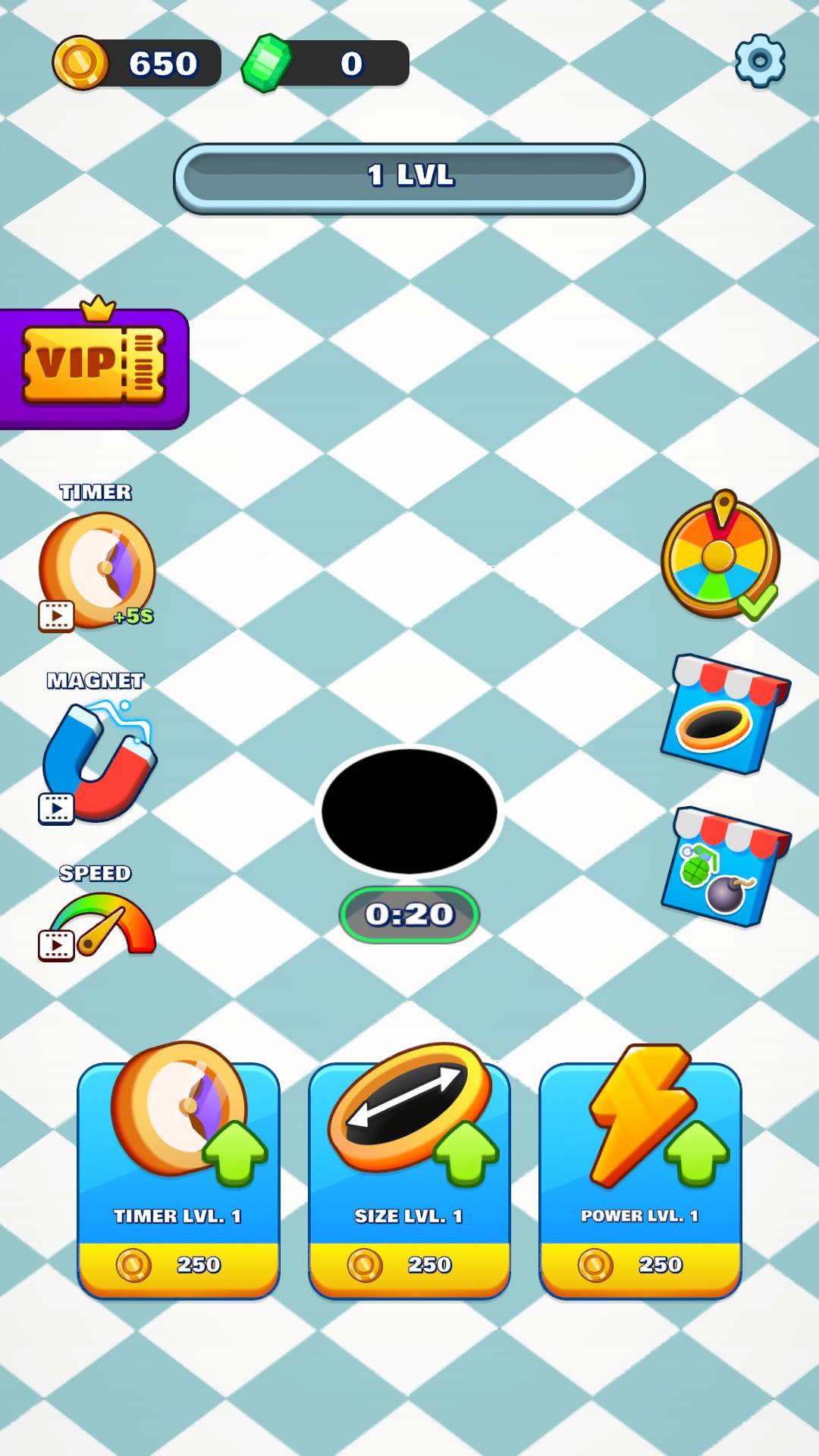Watch ad for Timer +5s boost
The width and height of the screenshot is (819, 1456).
click(x=96, y=570)
